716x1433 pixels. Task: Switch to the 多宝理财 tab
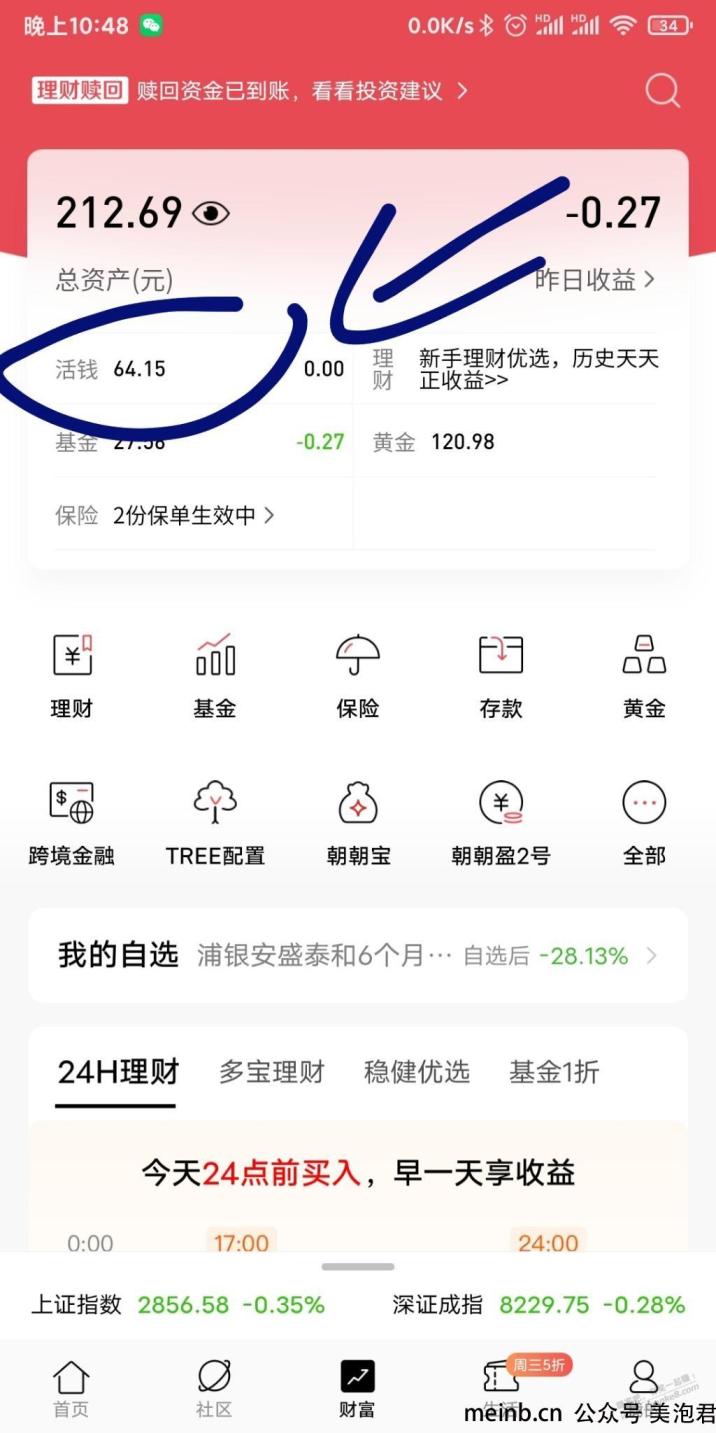pyautogui.click(x=272, y=1073)
